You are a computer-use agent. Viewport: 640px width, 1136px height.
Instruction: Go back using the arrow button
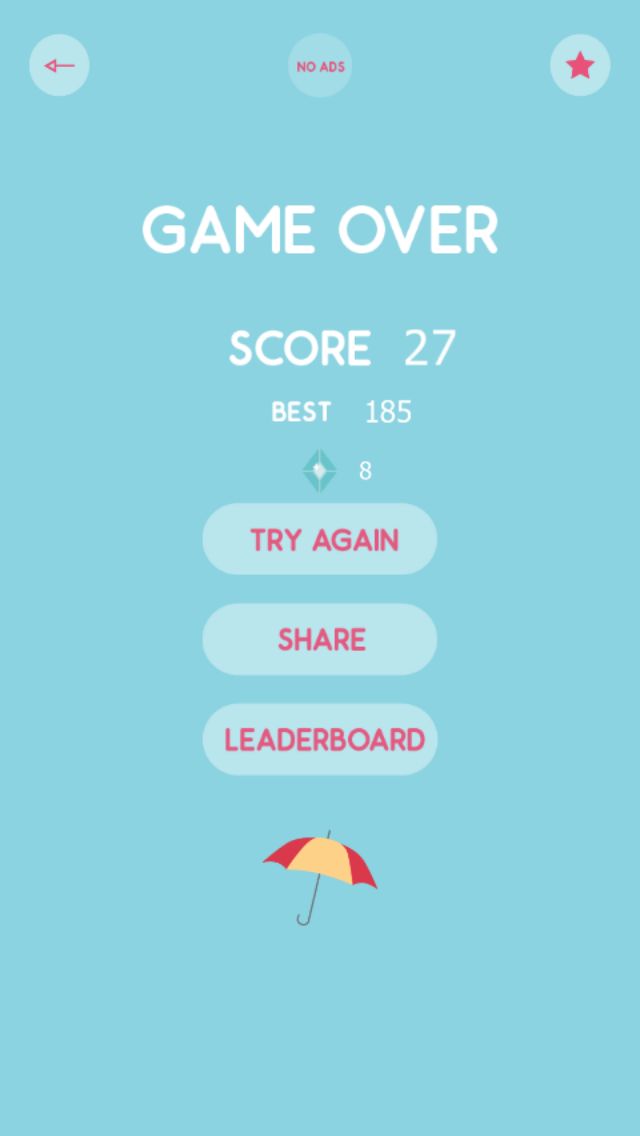point(59,65)
